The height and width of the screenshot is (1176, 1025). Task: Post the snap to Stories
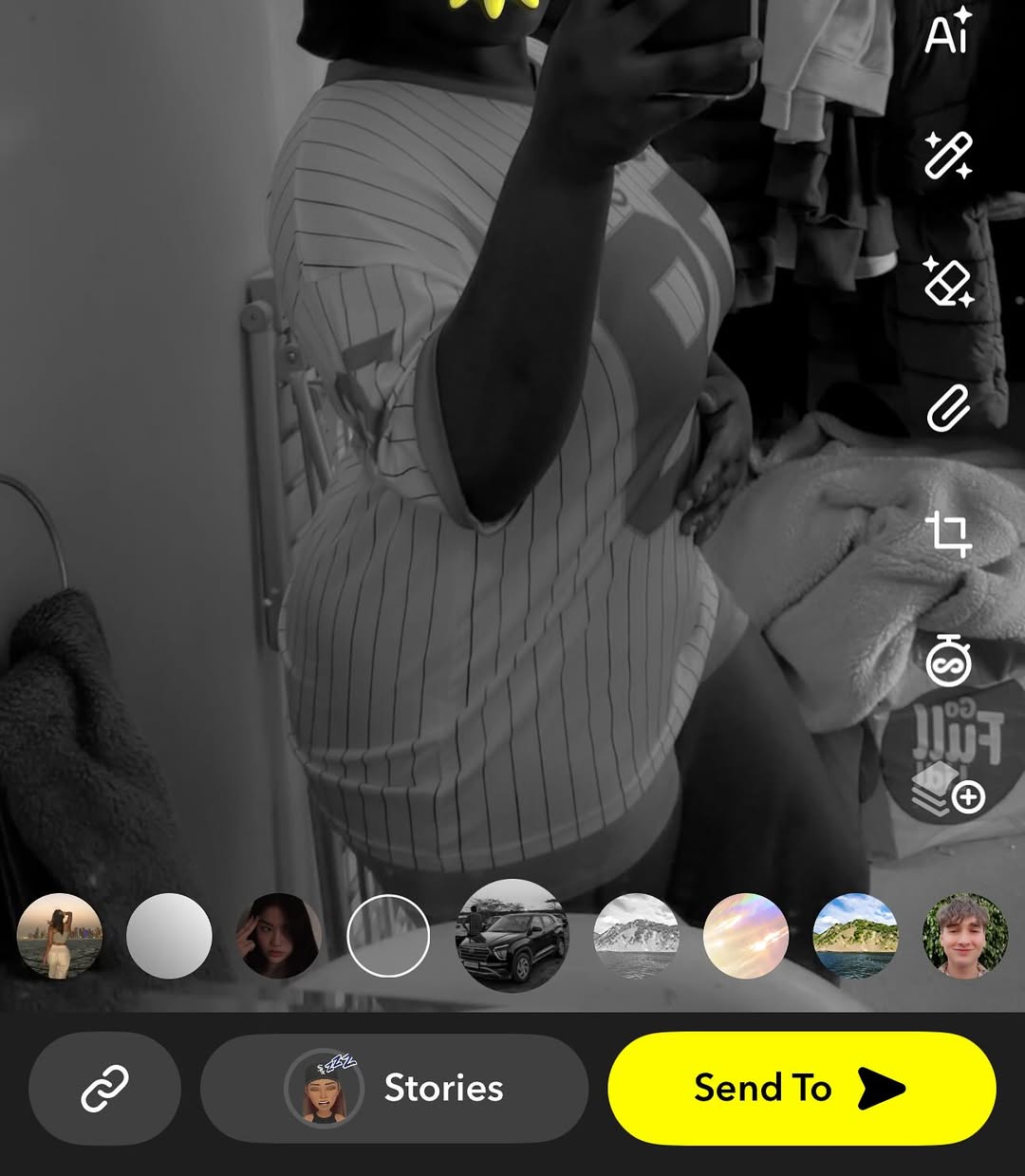click(394, 1088)
